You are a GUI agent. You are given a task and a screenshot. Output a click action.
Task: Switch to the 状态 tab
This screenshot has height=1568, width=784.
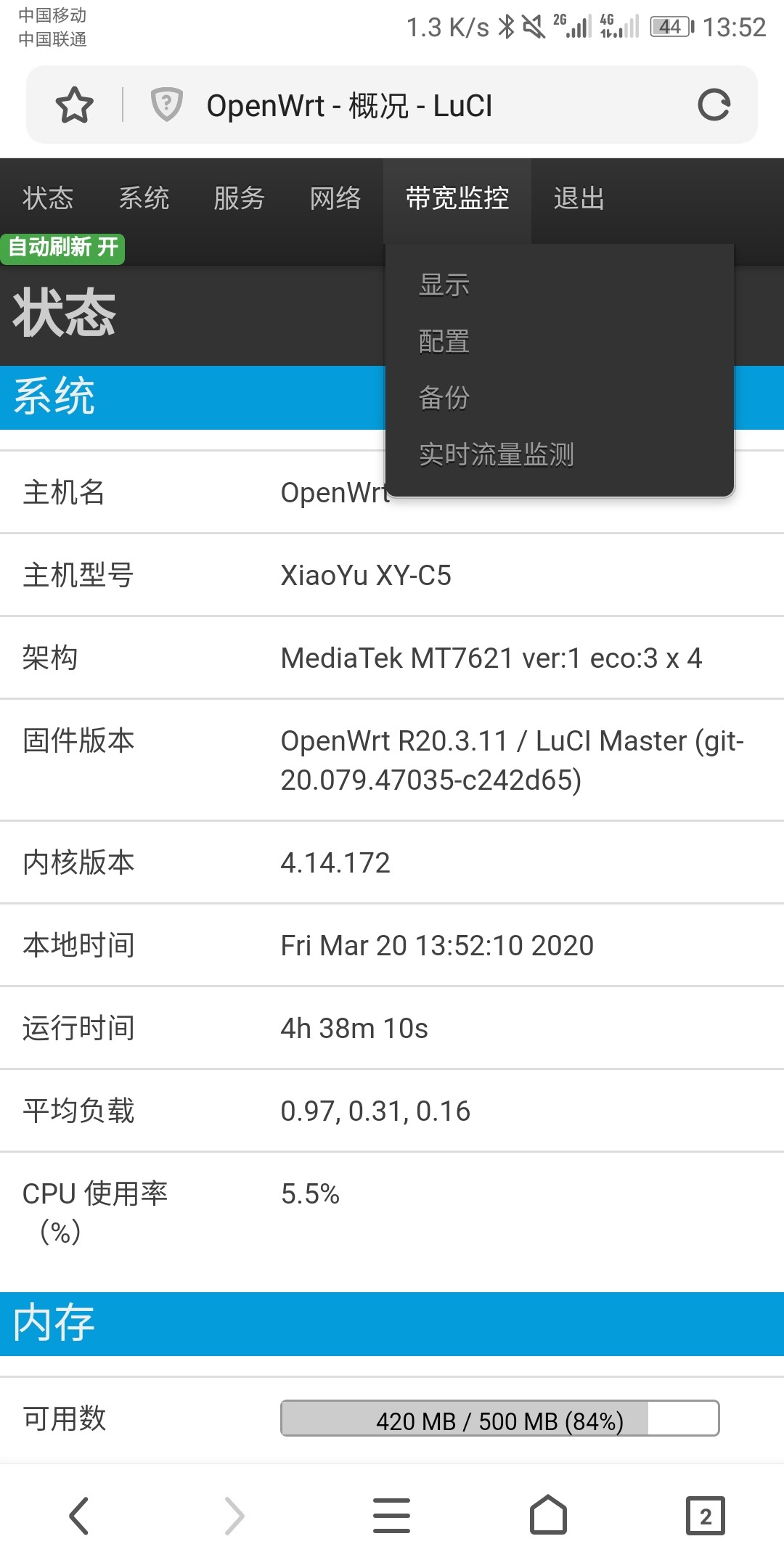[x=47, y=197]
